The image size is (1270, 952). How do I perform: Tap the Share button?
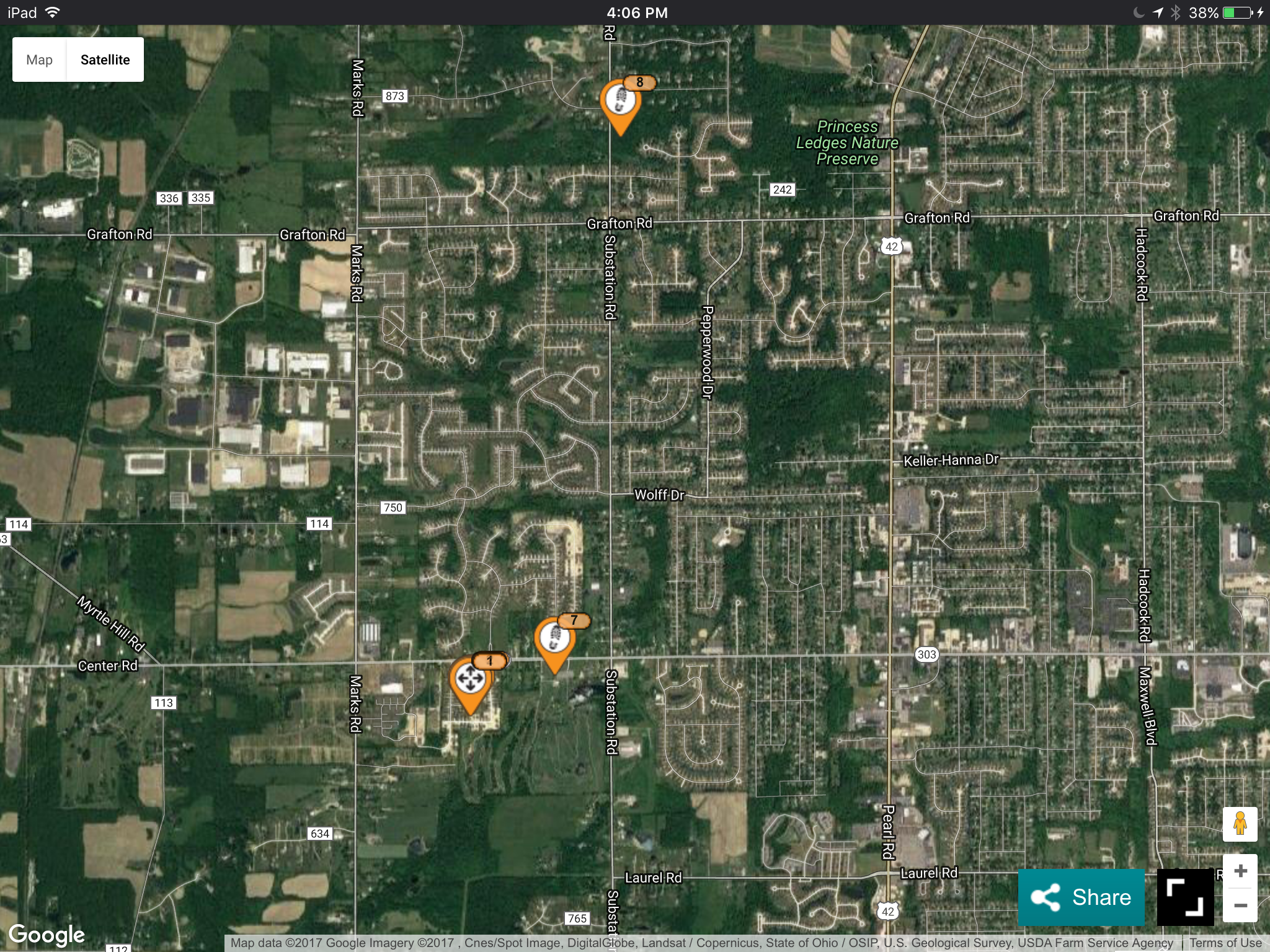[1081, 897]
